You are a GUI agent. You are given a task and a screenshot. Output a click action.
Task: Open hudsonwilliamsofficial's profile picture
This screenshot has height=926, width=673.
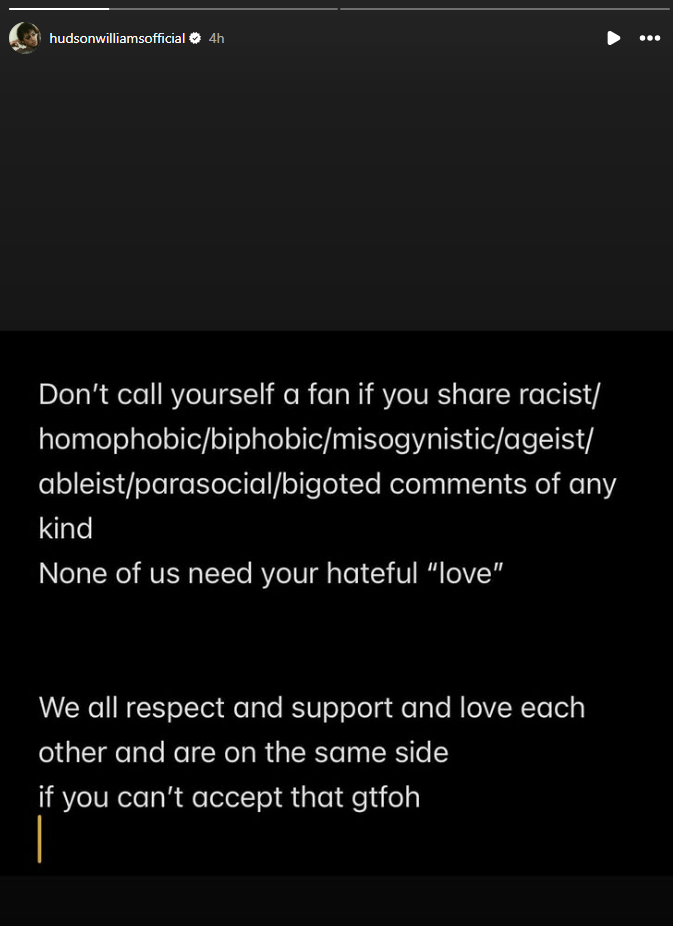(24, 38)
